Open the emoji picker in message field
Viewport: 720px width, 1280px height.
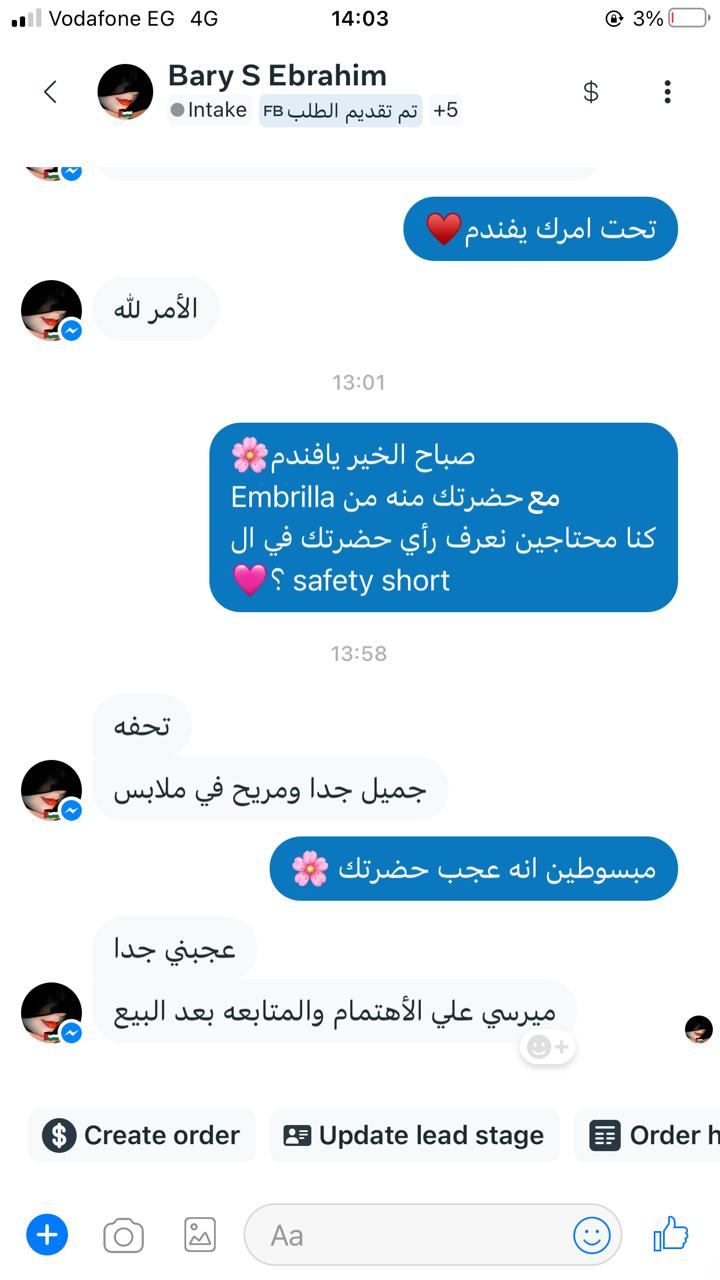point(591,1236)
